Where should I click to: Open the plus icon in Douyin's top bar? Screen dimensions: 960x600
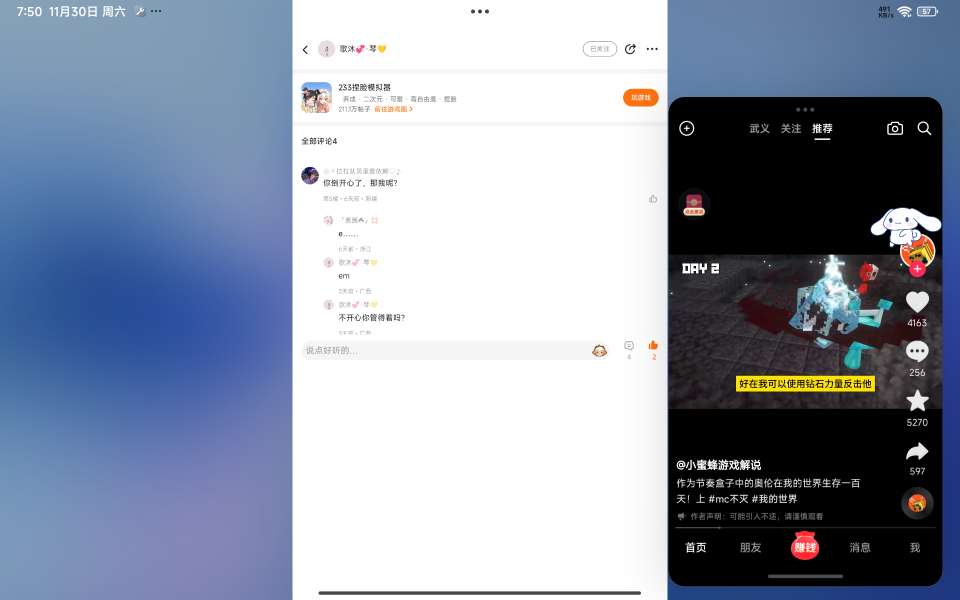(x=686, y=128)
